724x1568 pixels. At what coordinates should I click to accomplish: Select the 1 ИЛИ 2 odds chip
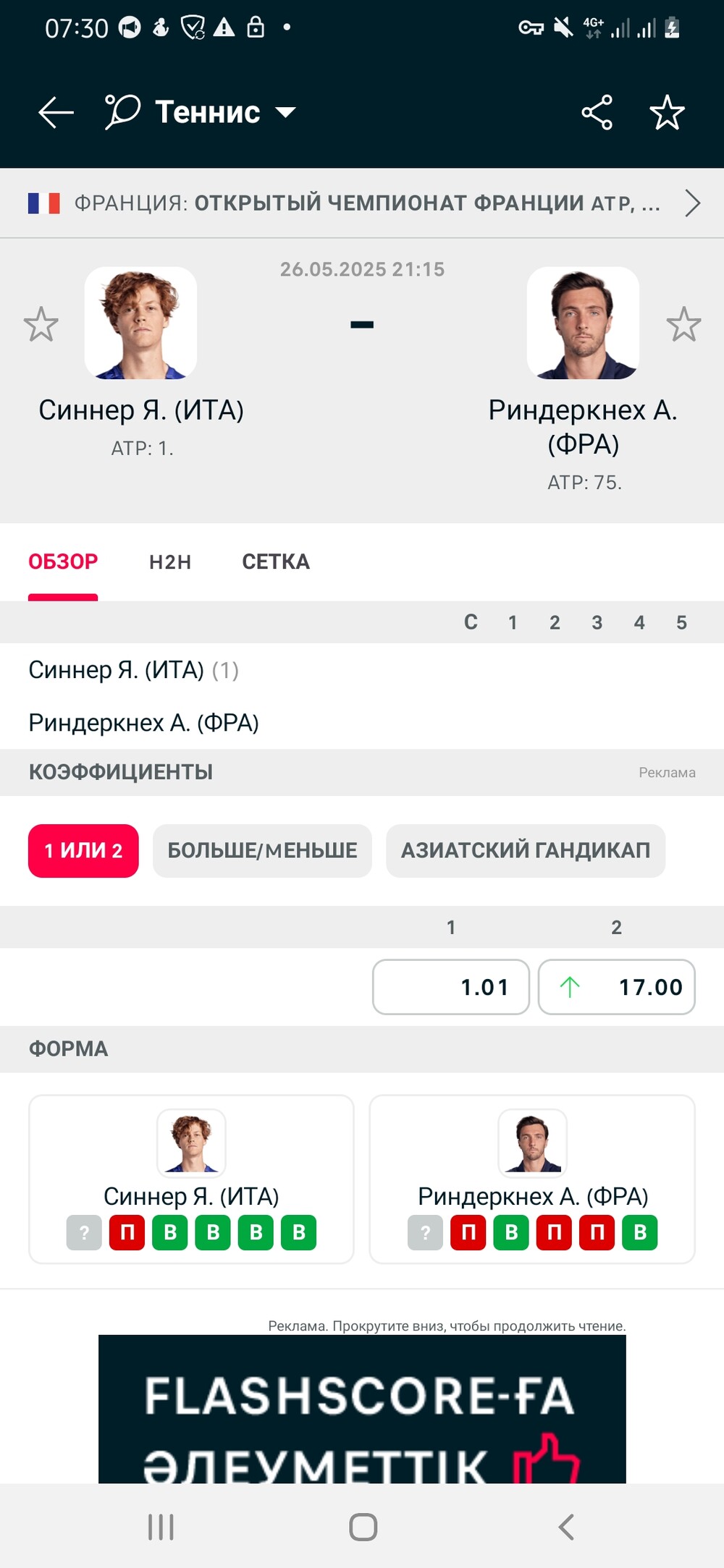pos(83,851)
